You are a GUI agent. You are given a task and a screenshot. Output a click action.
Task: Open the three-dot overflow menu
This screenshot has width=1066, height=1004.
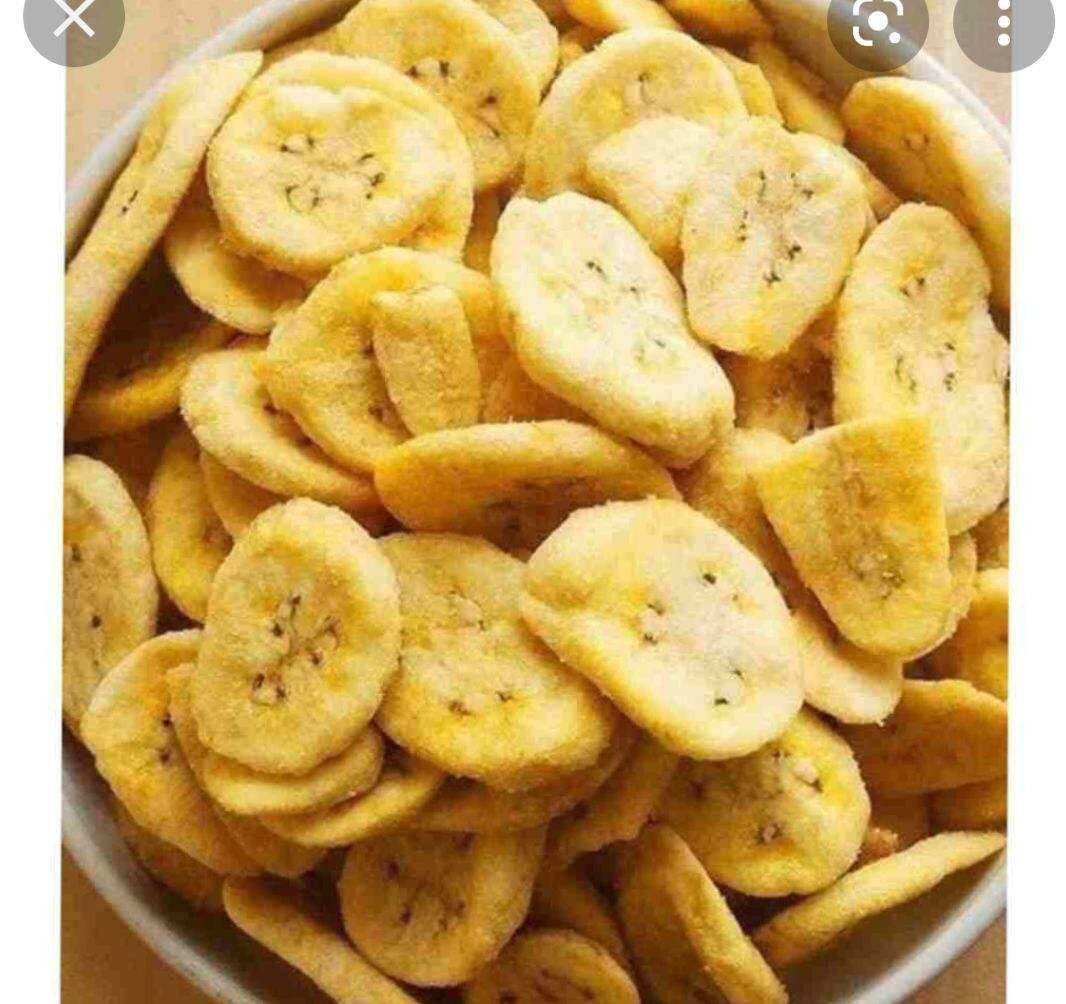pyautogui.click(x=1003, y=22)
